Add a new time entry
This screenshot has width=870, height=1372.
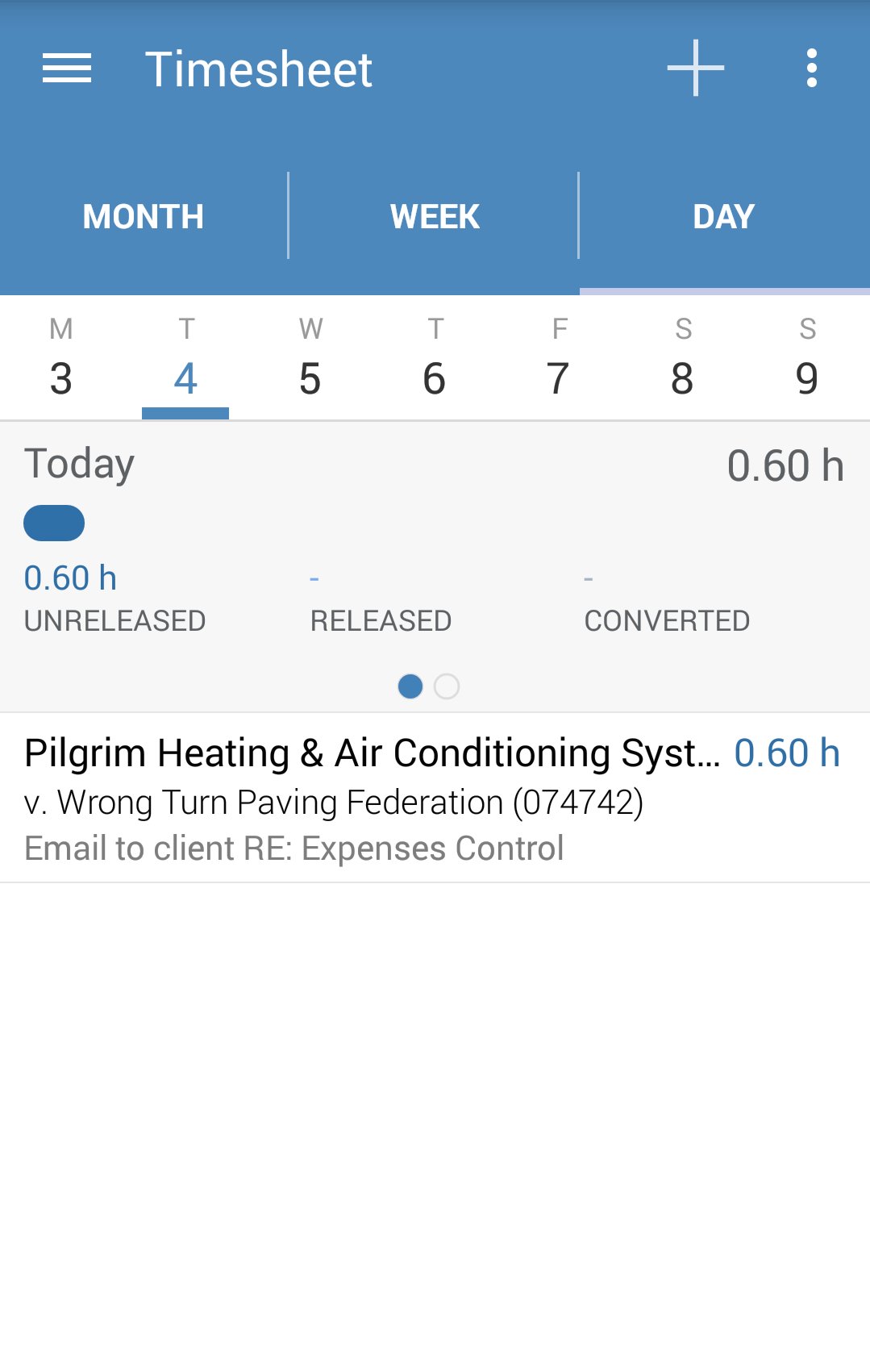click(695, 69)
